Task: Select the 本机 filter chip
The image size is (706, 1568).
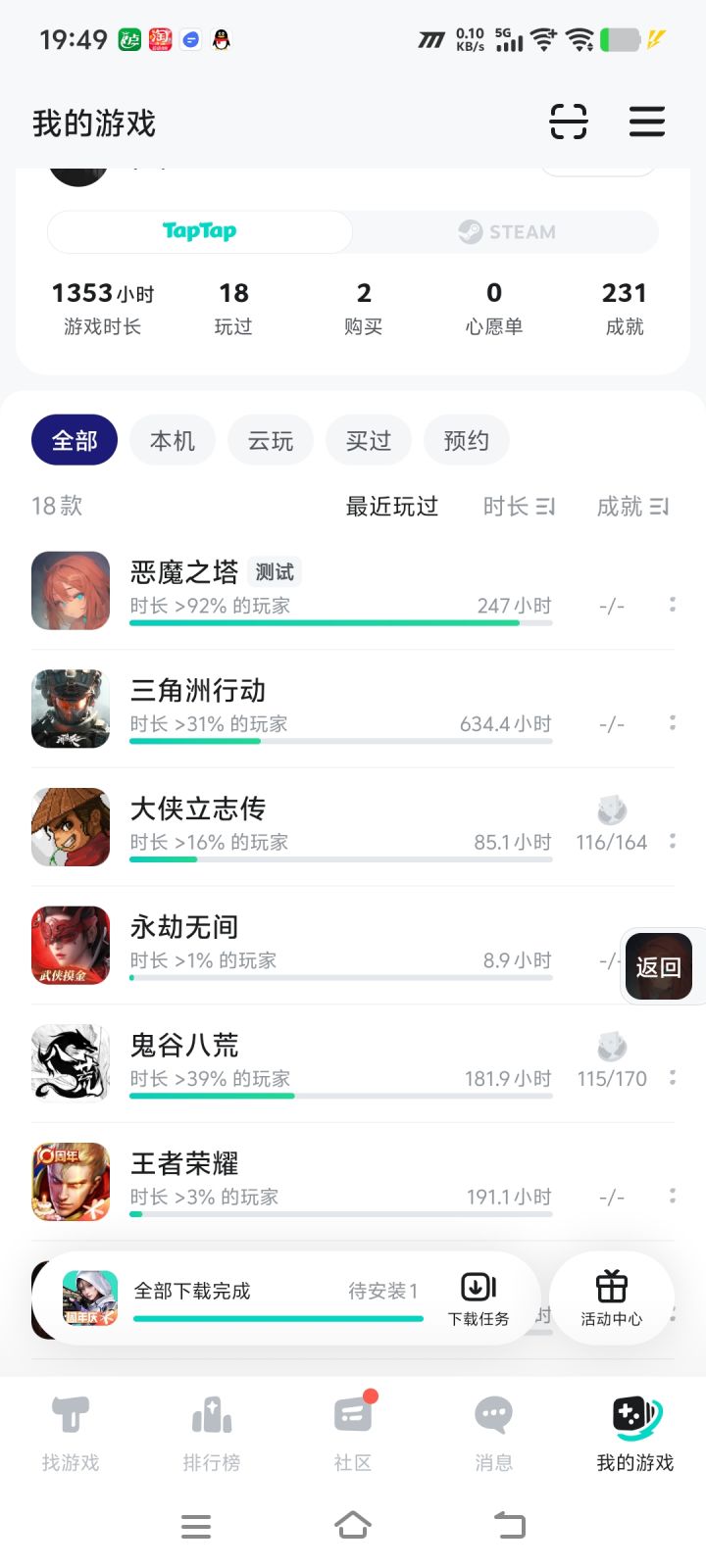Action: pos(172,440)
